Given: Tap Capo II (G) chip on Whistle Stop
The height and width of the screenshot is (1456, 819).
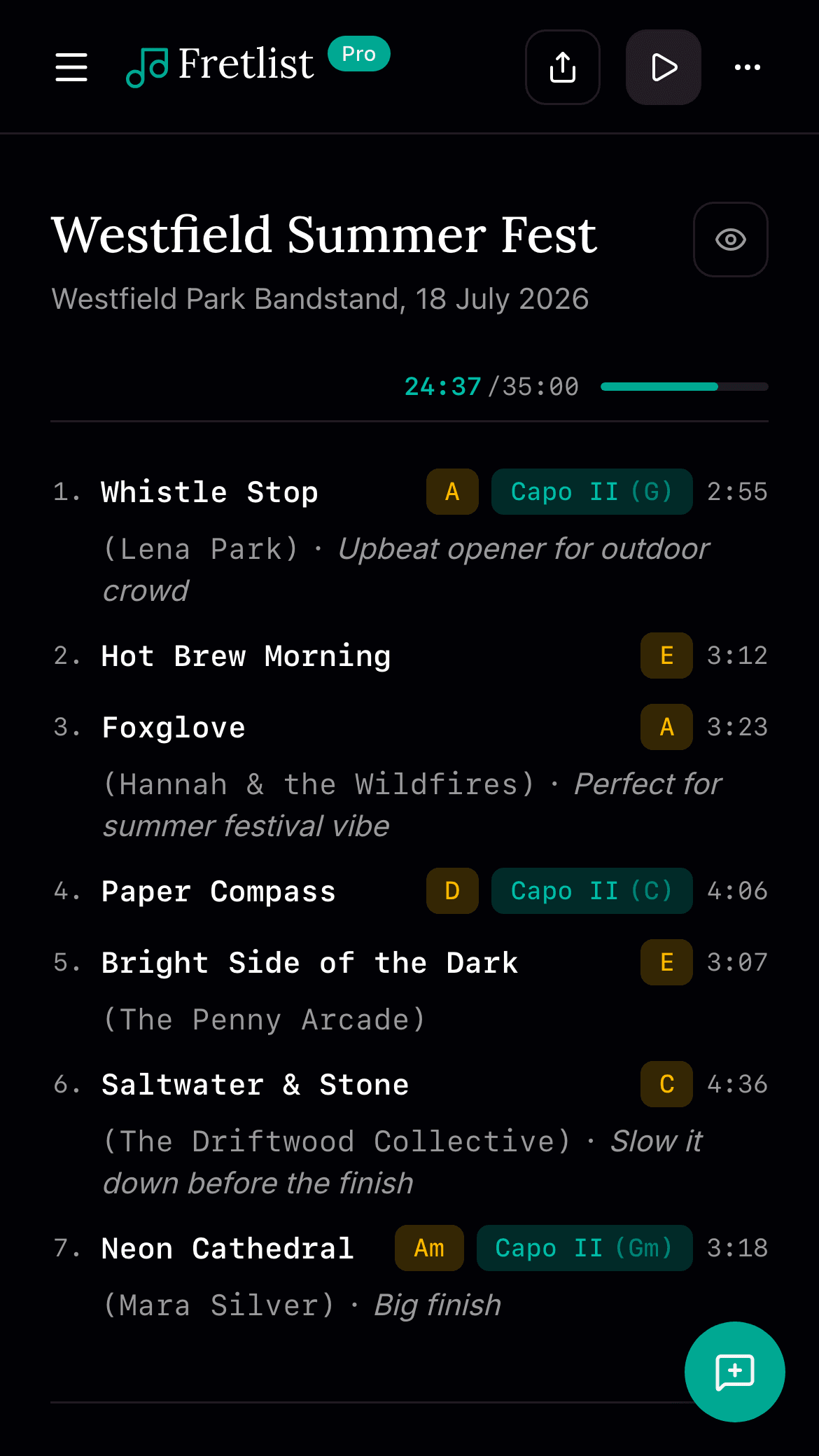Looking at the screenshot, I should click(x=591, y=492).
